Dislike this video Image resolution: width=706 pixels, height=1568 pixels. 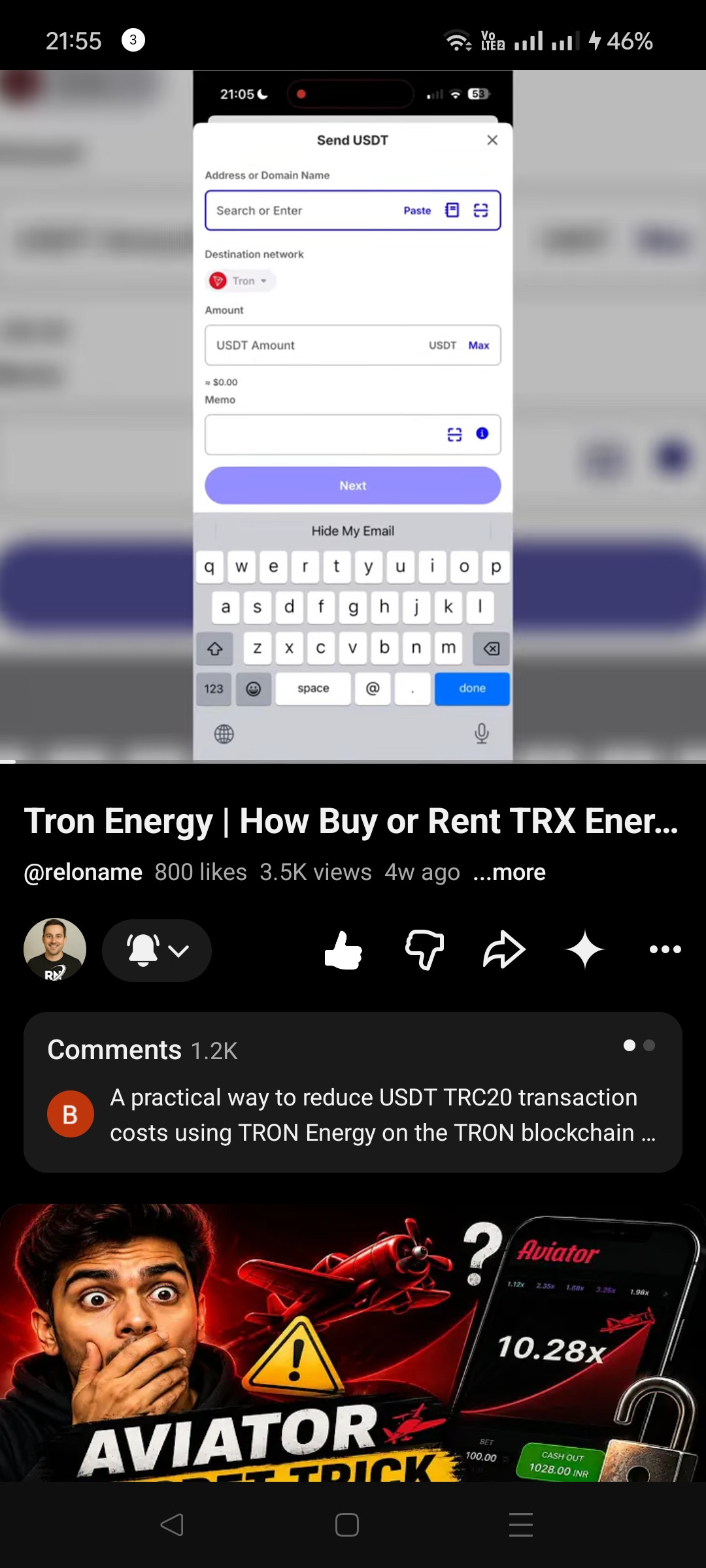point(424,950)
